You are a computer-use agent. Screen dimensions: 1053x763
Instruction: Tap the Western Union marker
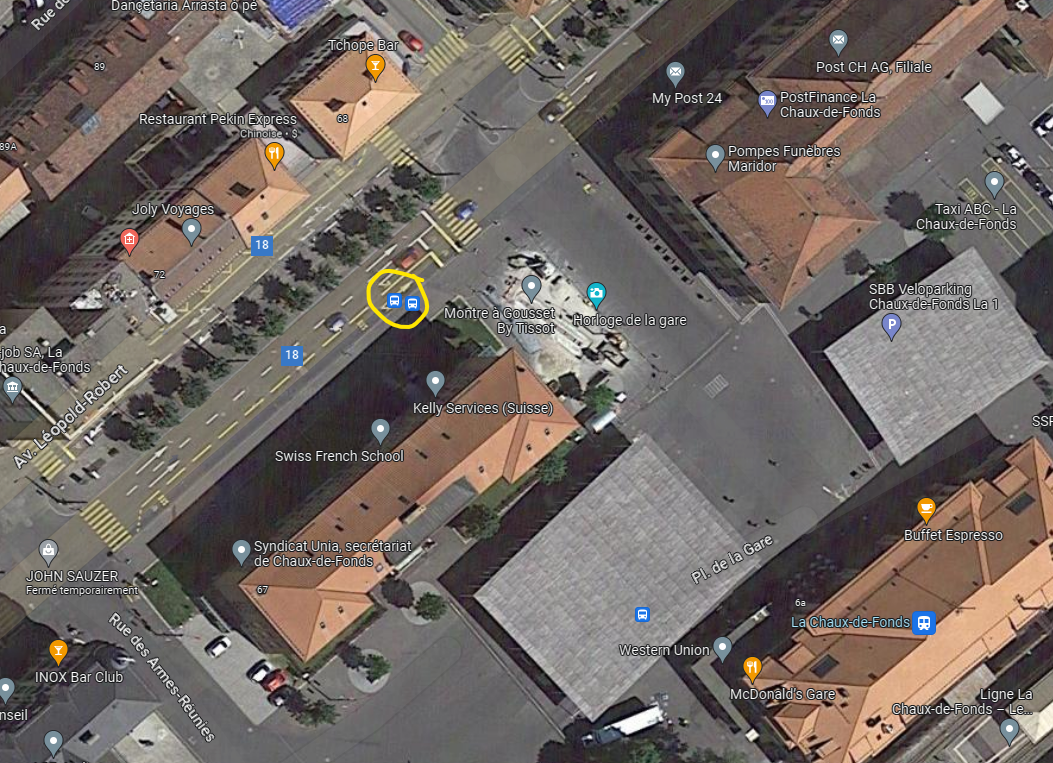722,647
